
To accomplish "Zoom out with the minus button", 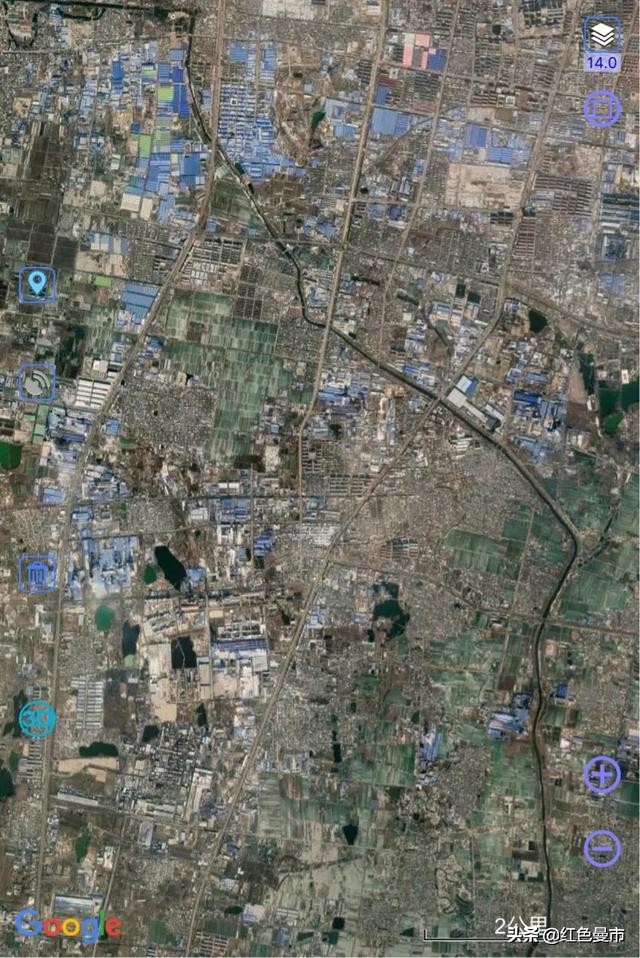I will (x=602, y=849).
